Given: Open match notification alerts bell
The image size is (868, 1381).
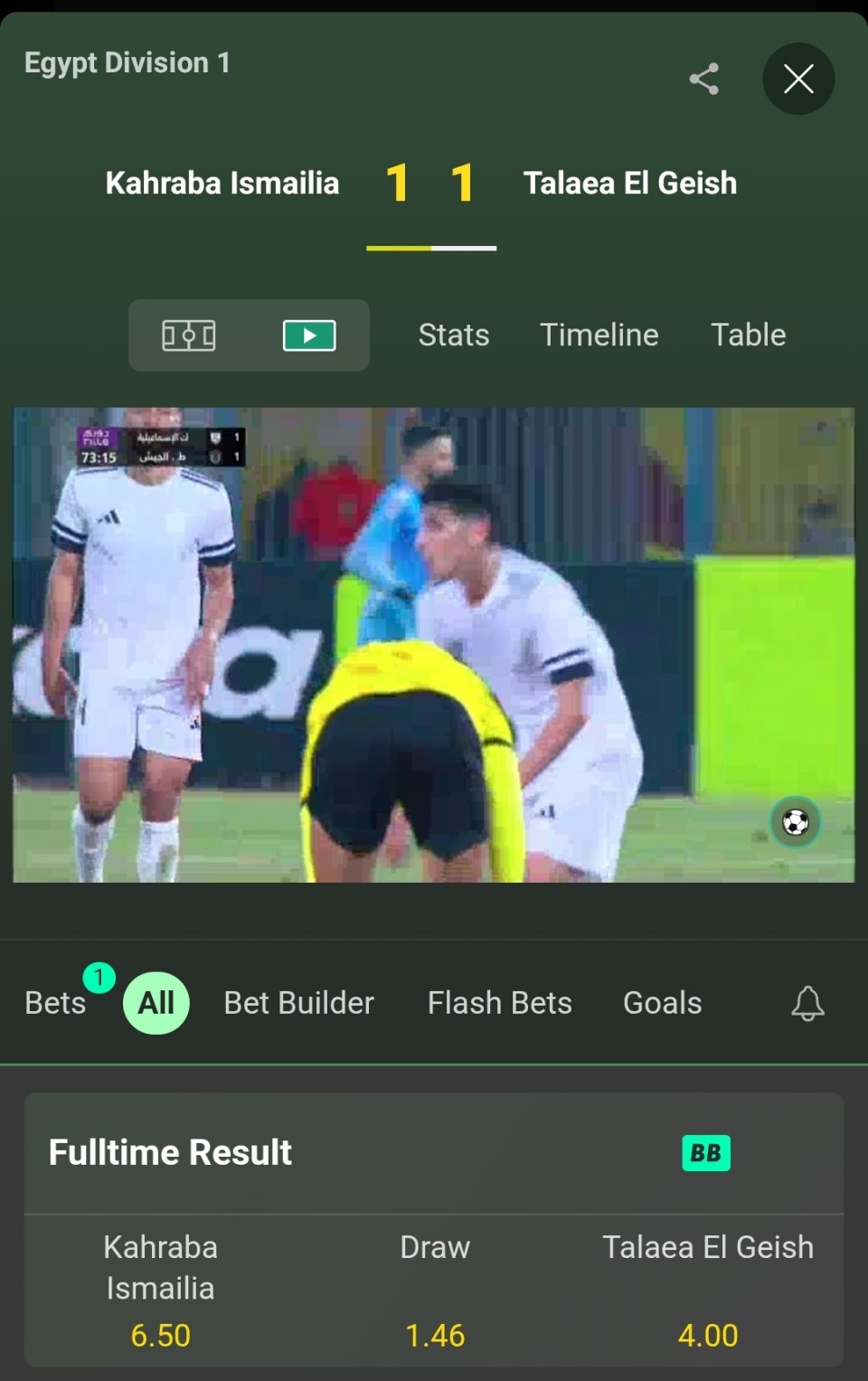Looking at the screenshot, I should tap(807, 1003).
